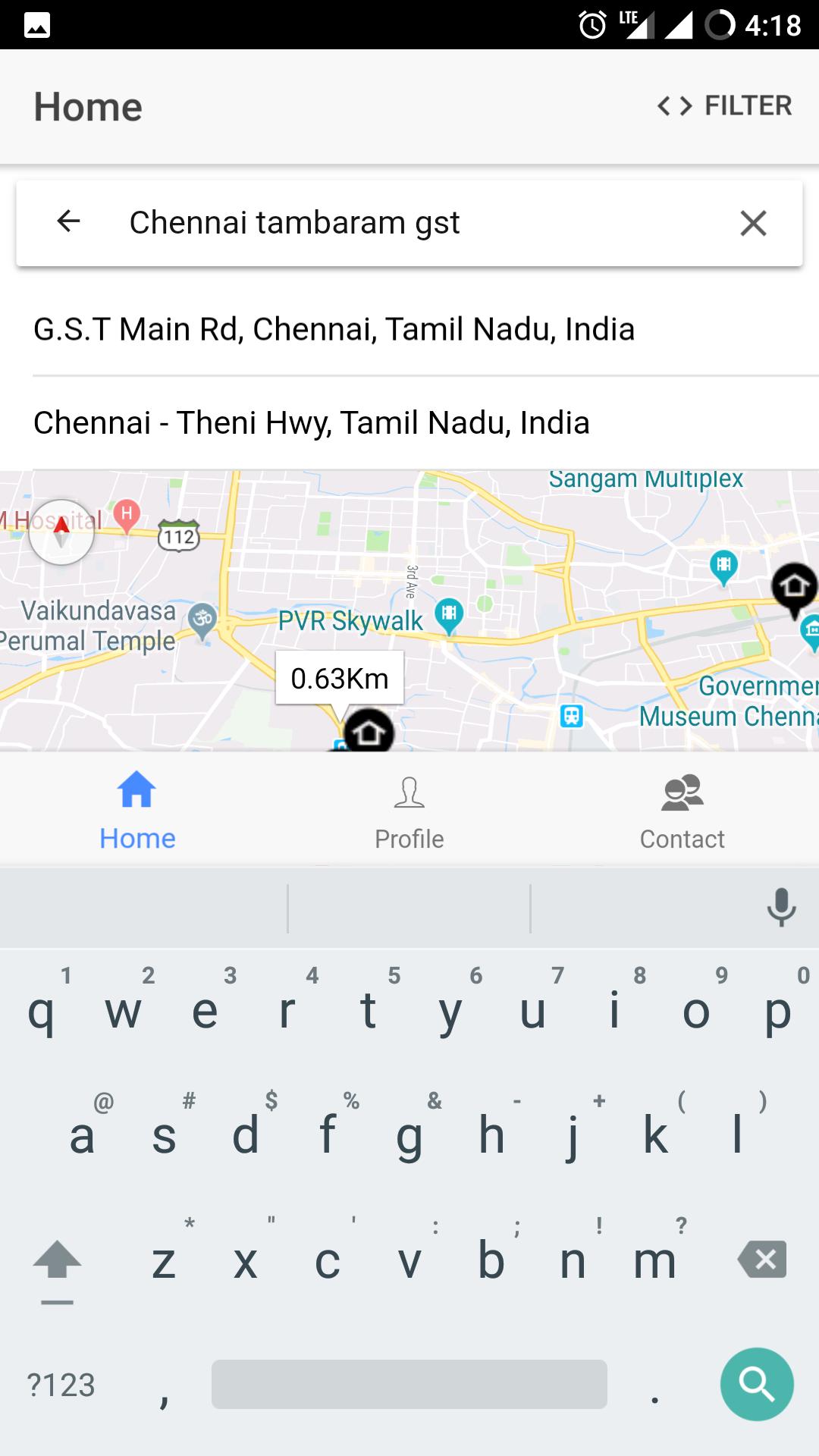
Task: Open the FILTER option
Action: [724, 105]
